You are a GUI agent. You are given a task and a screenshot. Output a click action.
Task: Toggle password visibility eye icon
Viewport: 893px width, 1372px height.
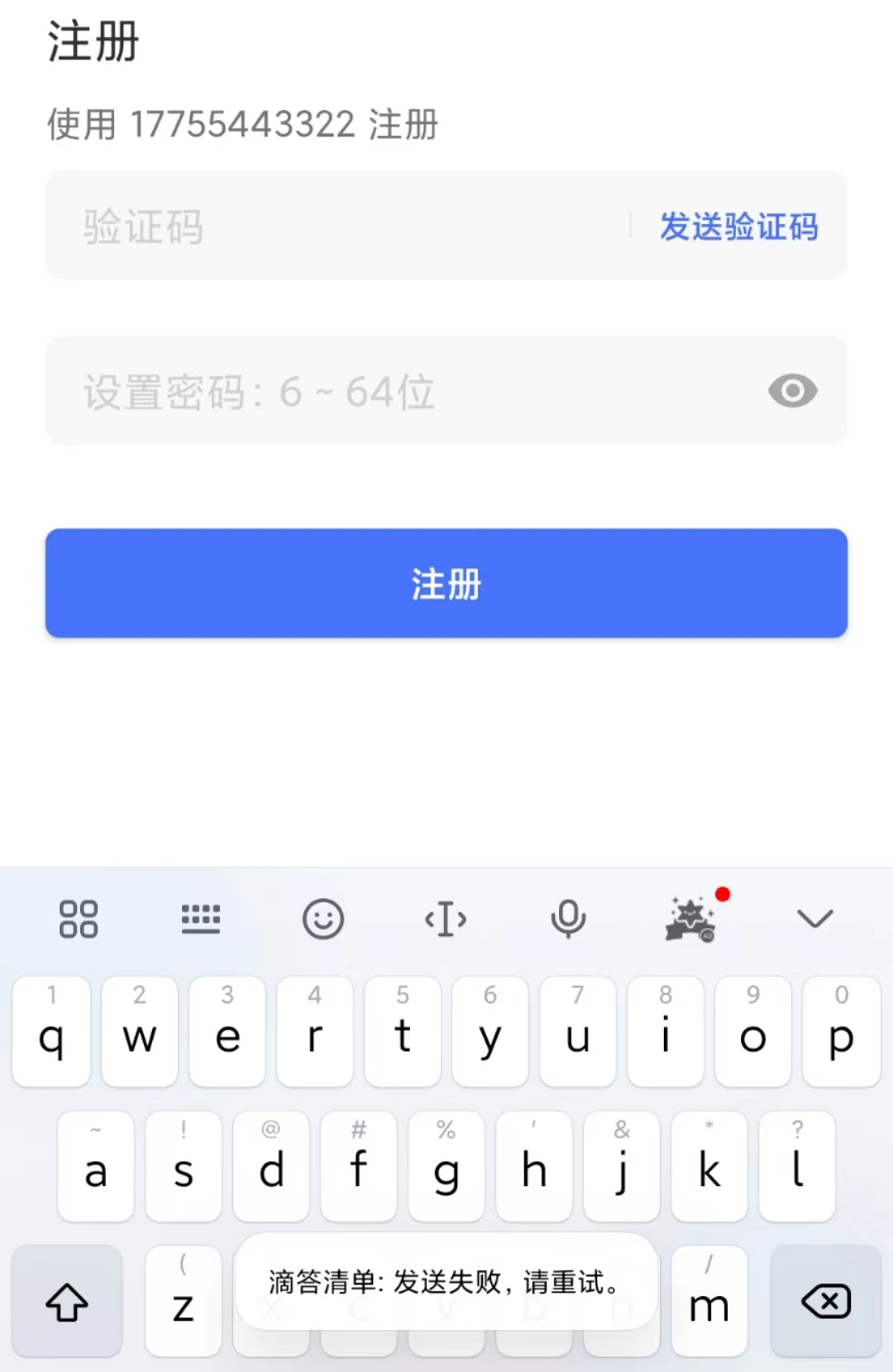pos(792,391)
